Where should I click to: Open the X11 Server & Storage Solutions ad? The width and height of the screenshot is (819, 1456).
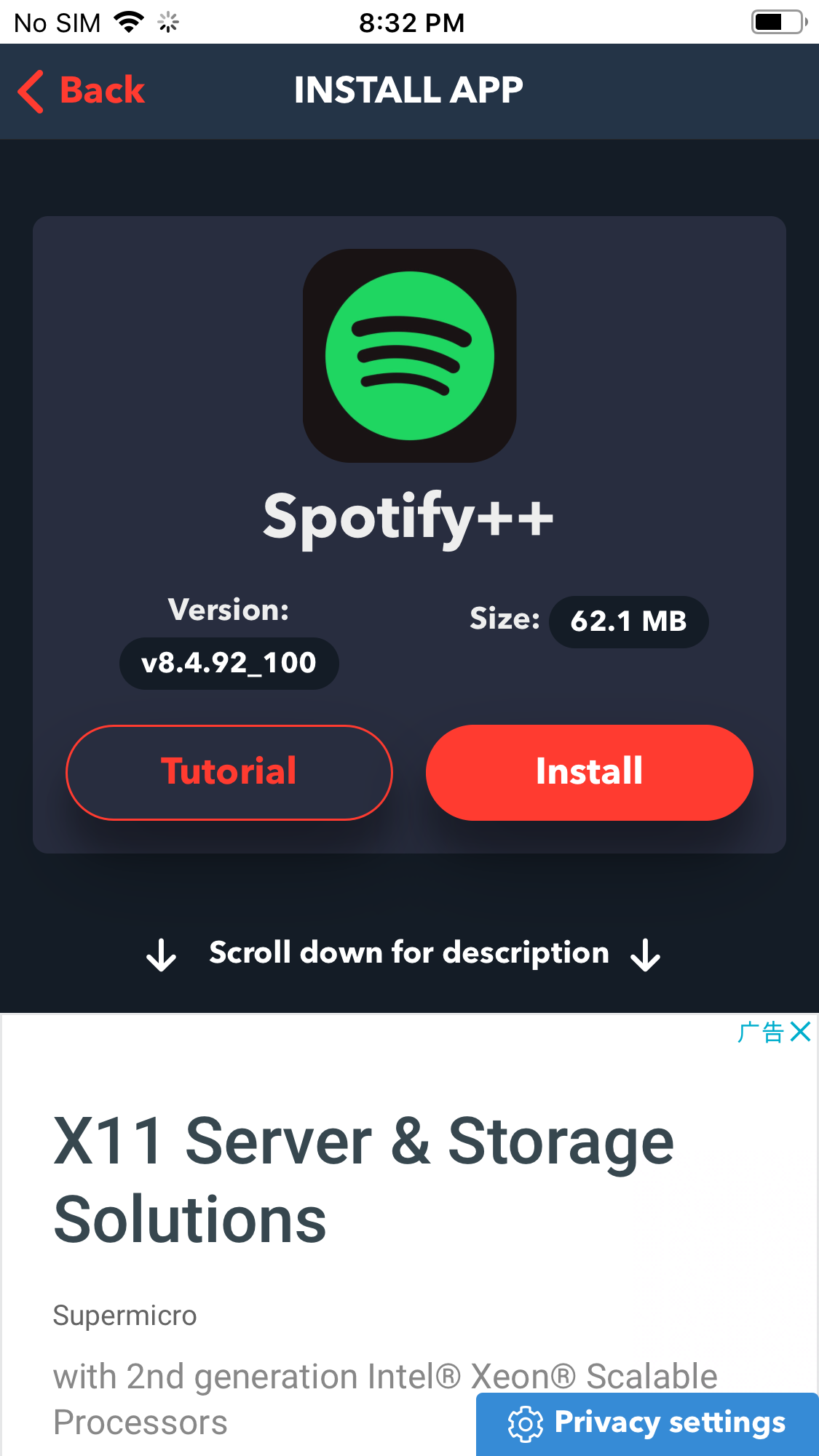click(364, 1179)
